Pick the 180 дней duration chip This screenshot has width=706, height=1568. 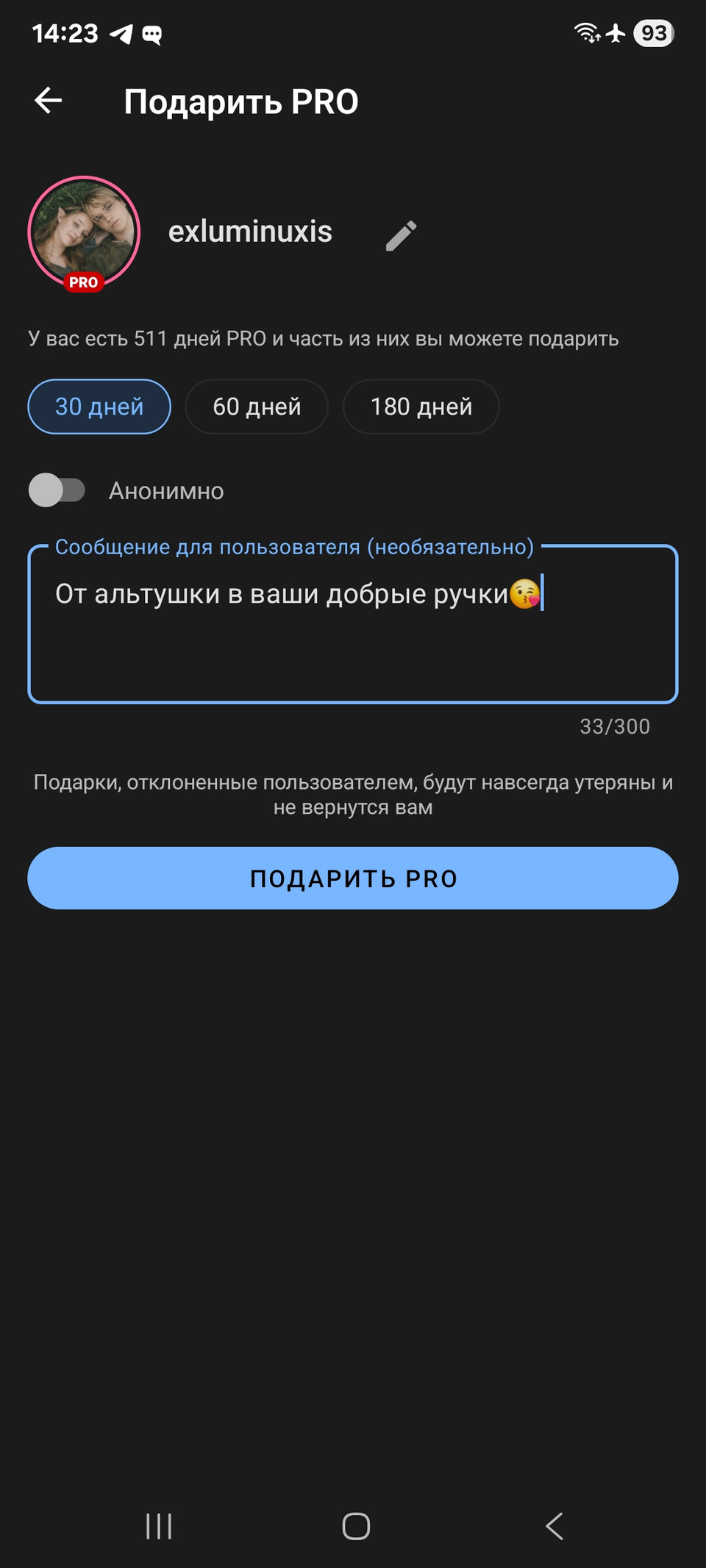421,407
